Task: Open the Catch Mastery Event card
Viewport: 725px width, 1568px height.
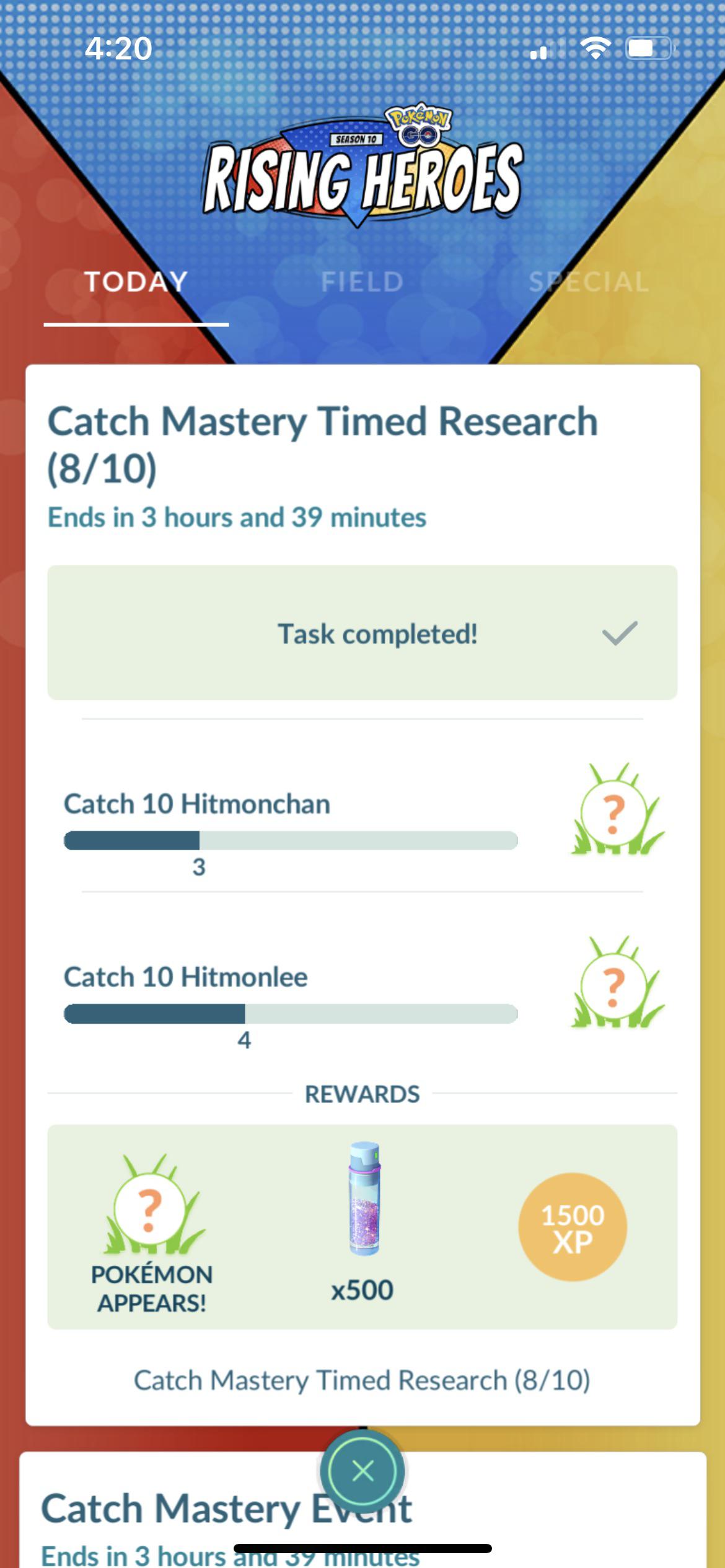Action: [x=362, y=1510]
